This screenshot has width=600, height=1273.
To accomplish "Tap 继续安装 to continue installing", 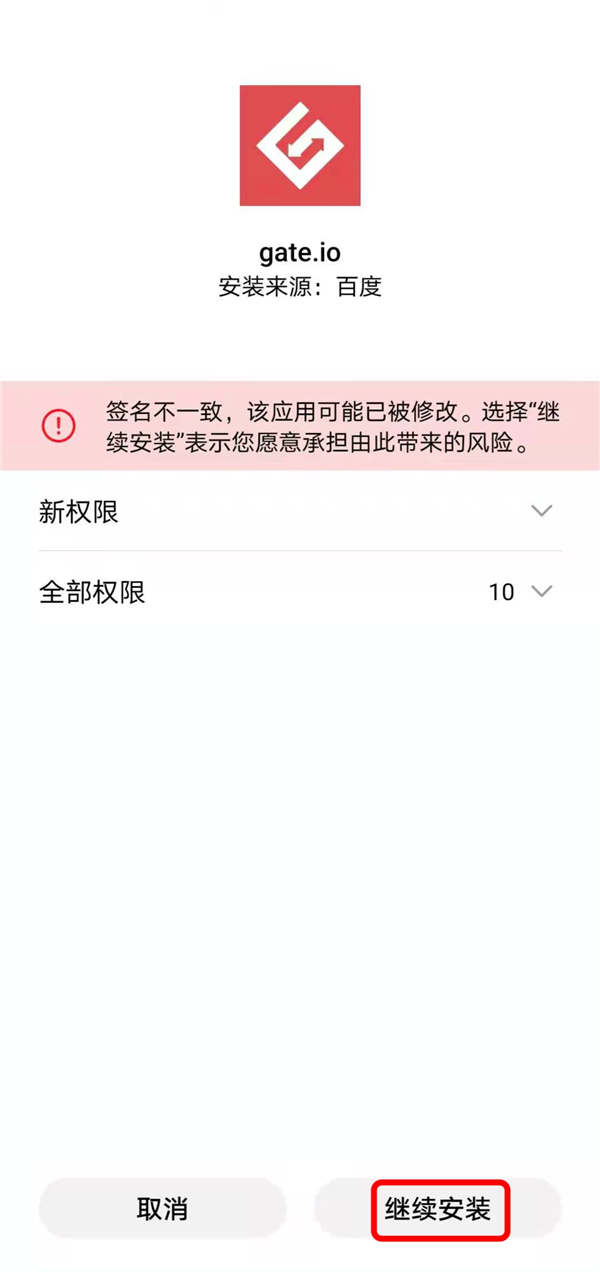I will (439, 1209).
